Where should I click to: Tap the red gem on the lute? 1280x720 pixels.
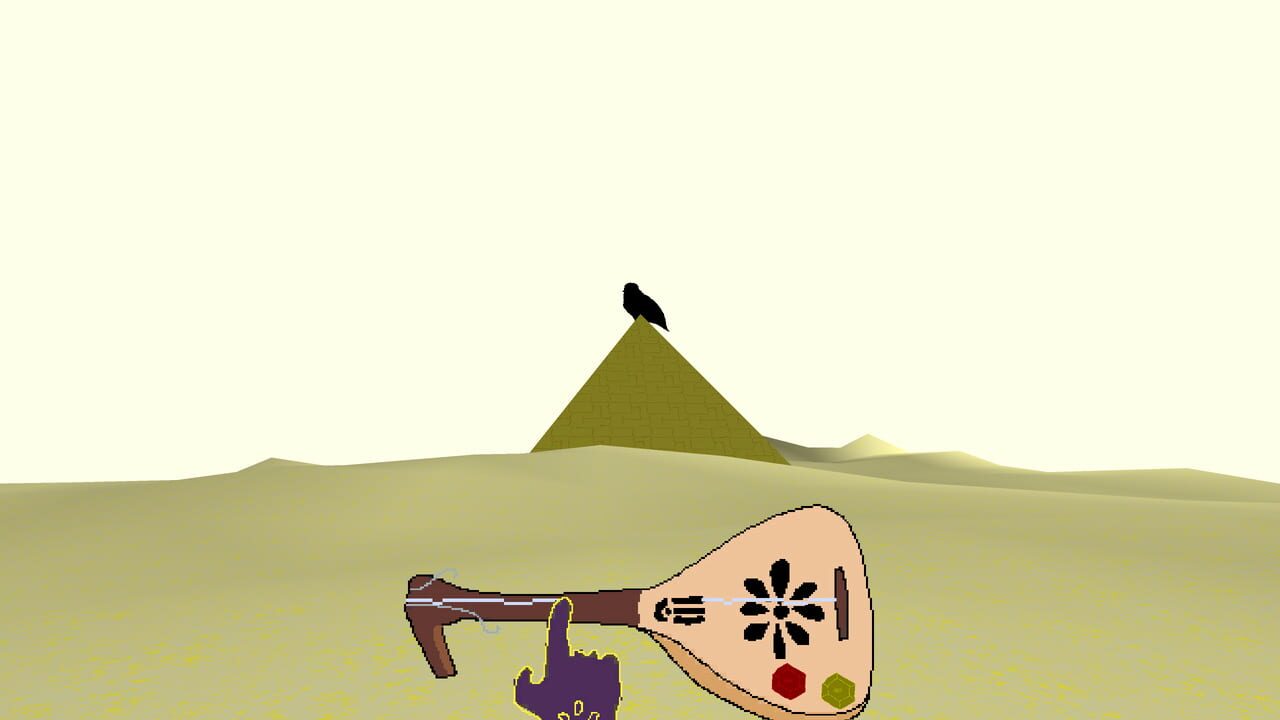coord(788,681)
